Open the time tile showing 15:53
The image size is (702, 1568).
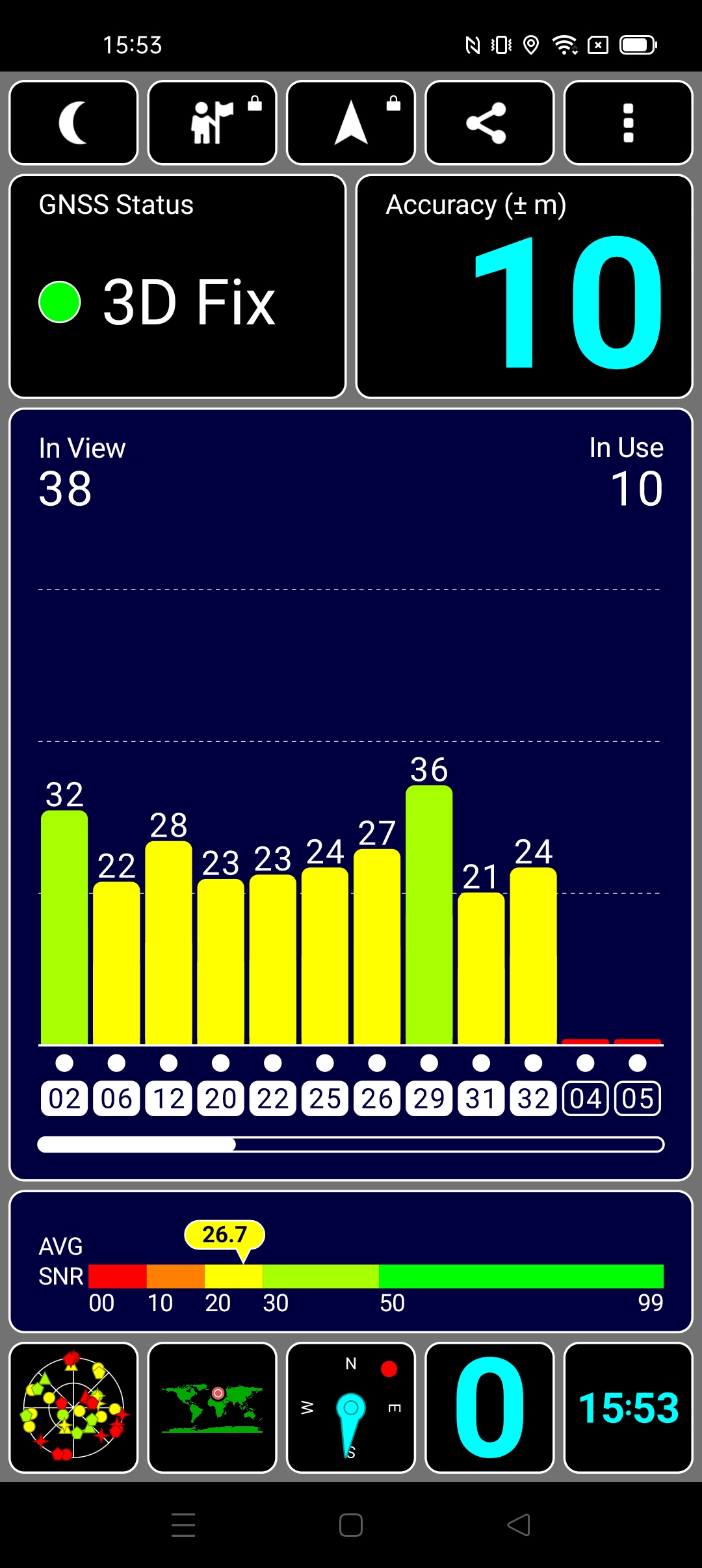coord(628,1407)
